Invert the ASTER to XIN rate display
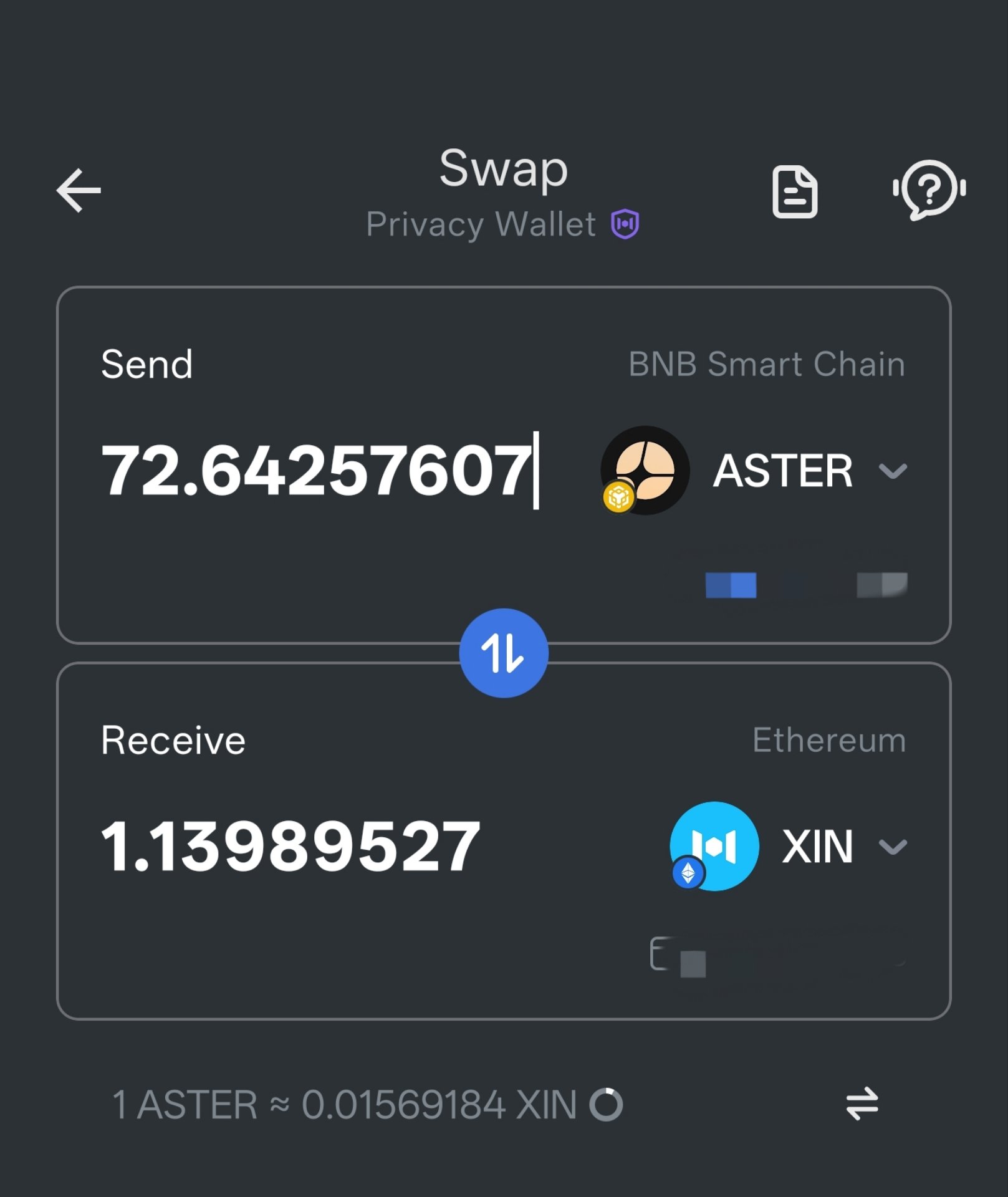 [x=862, y=1103]
